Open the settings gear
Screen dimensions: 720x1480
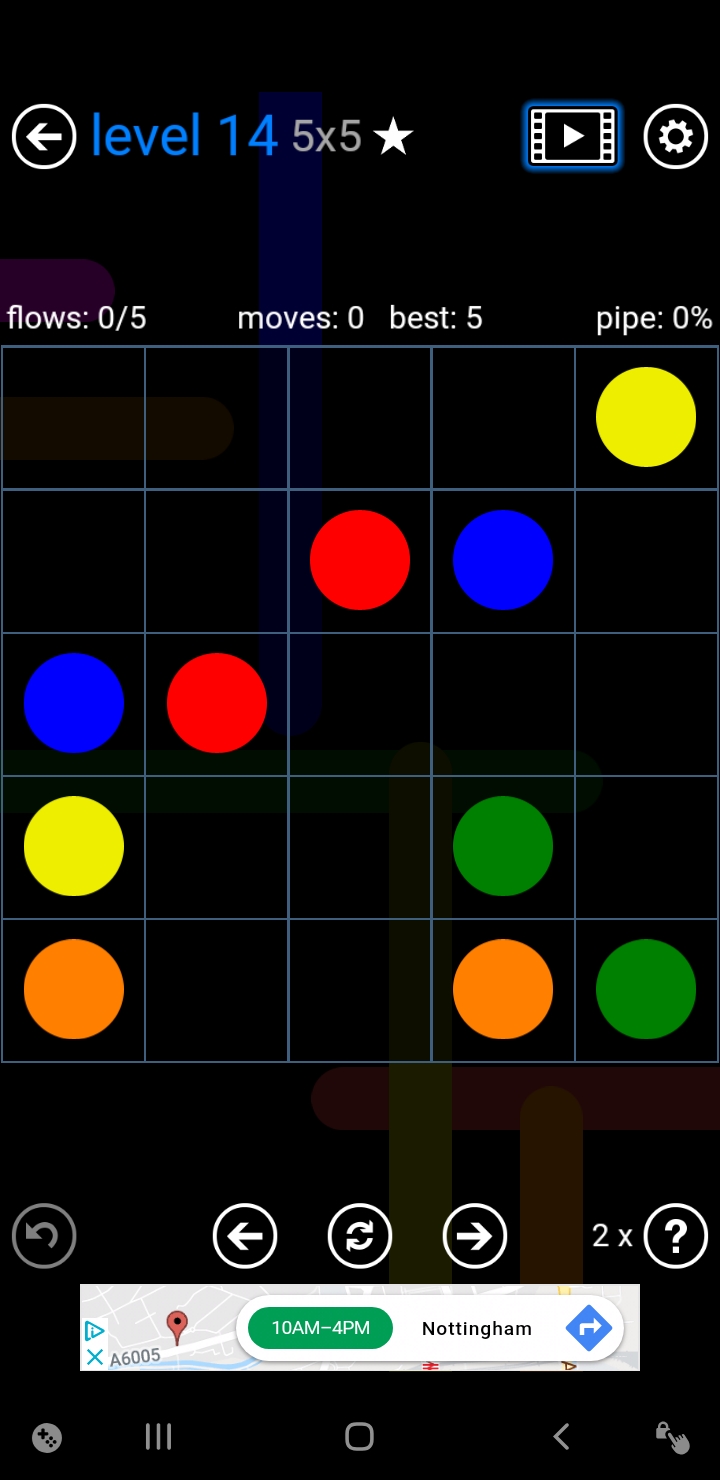(675, 136)
